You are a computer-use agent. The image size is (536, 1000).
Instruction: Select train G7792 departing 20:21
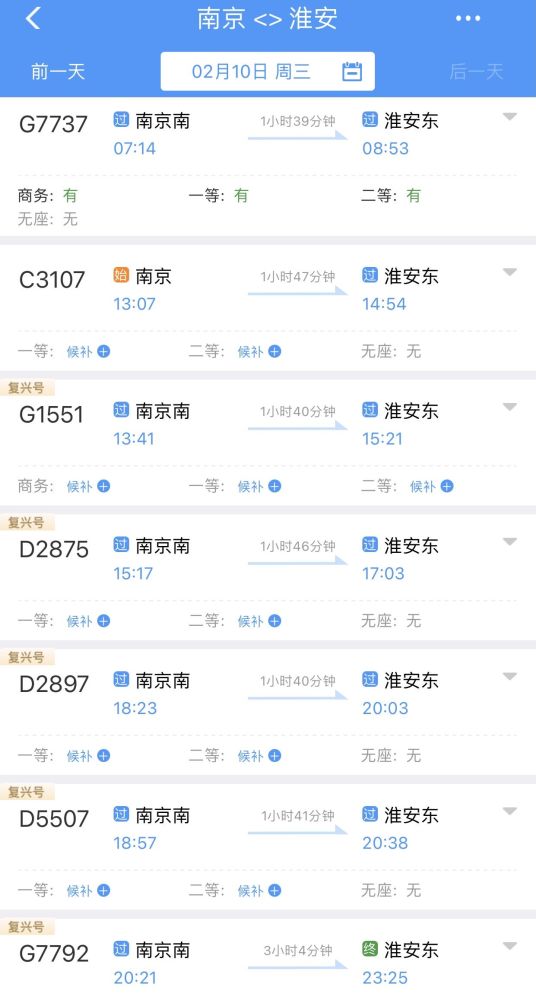(268, 959)
